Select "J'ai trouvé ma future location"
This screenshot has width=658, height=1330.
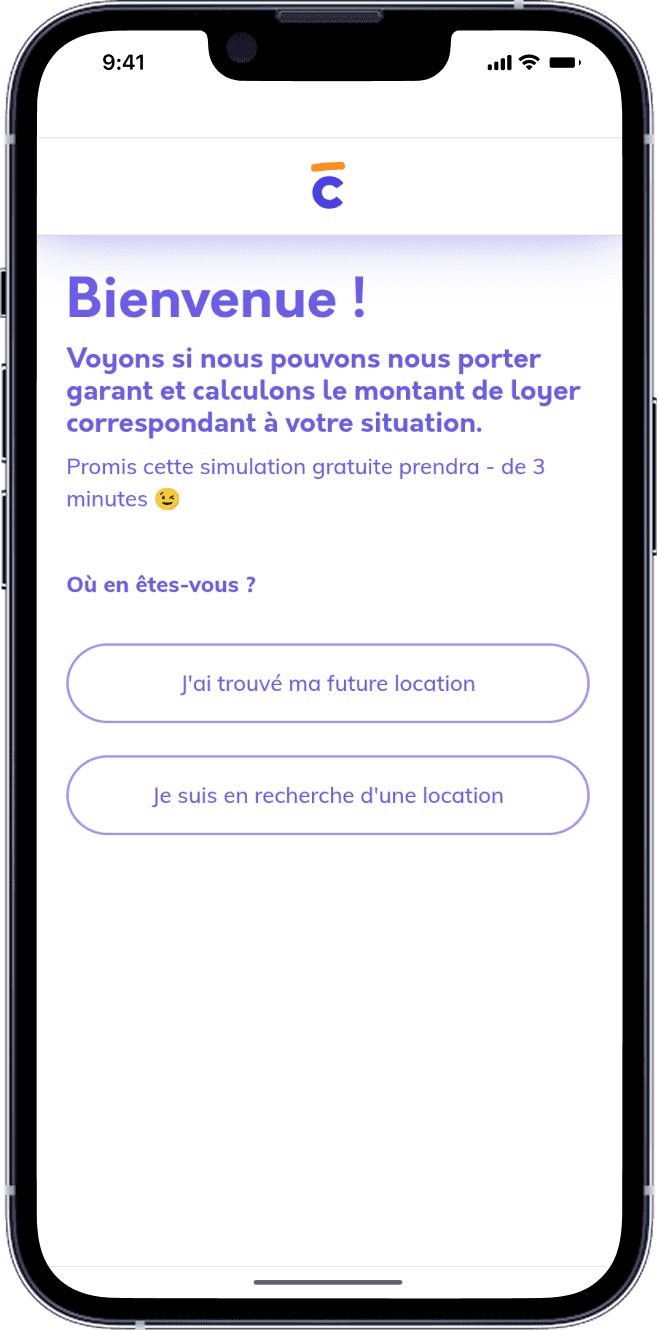tap(328, 684)
